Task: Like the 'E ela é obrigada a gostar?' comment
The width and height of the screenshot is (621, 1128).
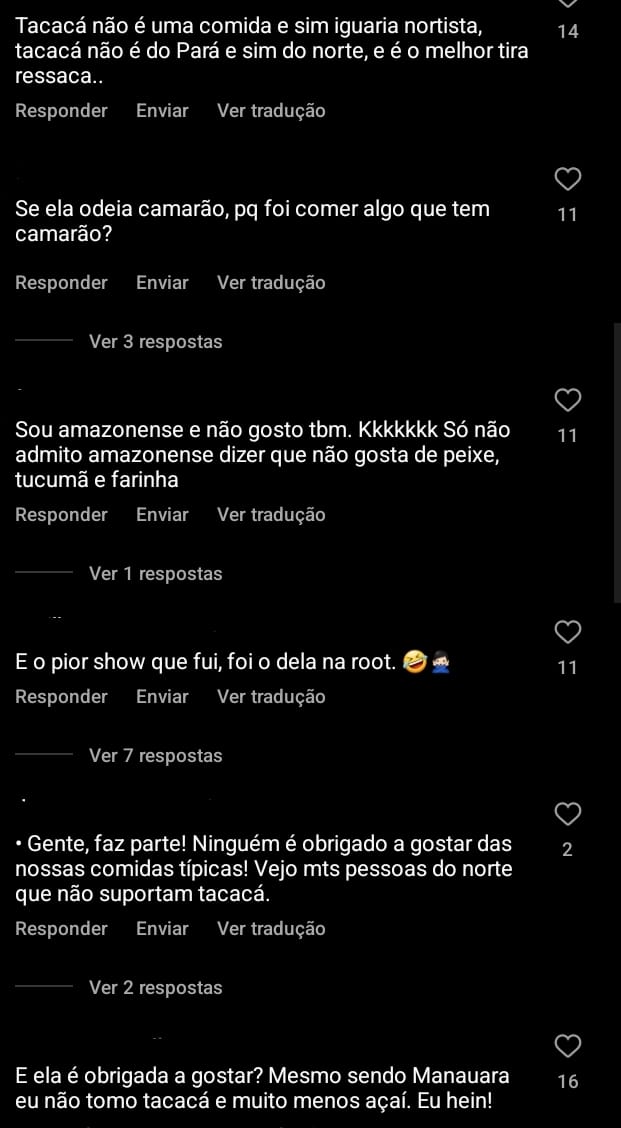Action: click(567, 1046)
